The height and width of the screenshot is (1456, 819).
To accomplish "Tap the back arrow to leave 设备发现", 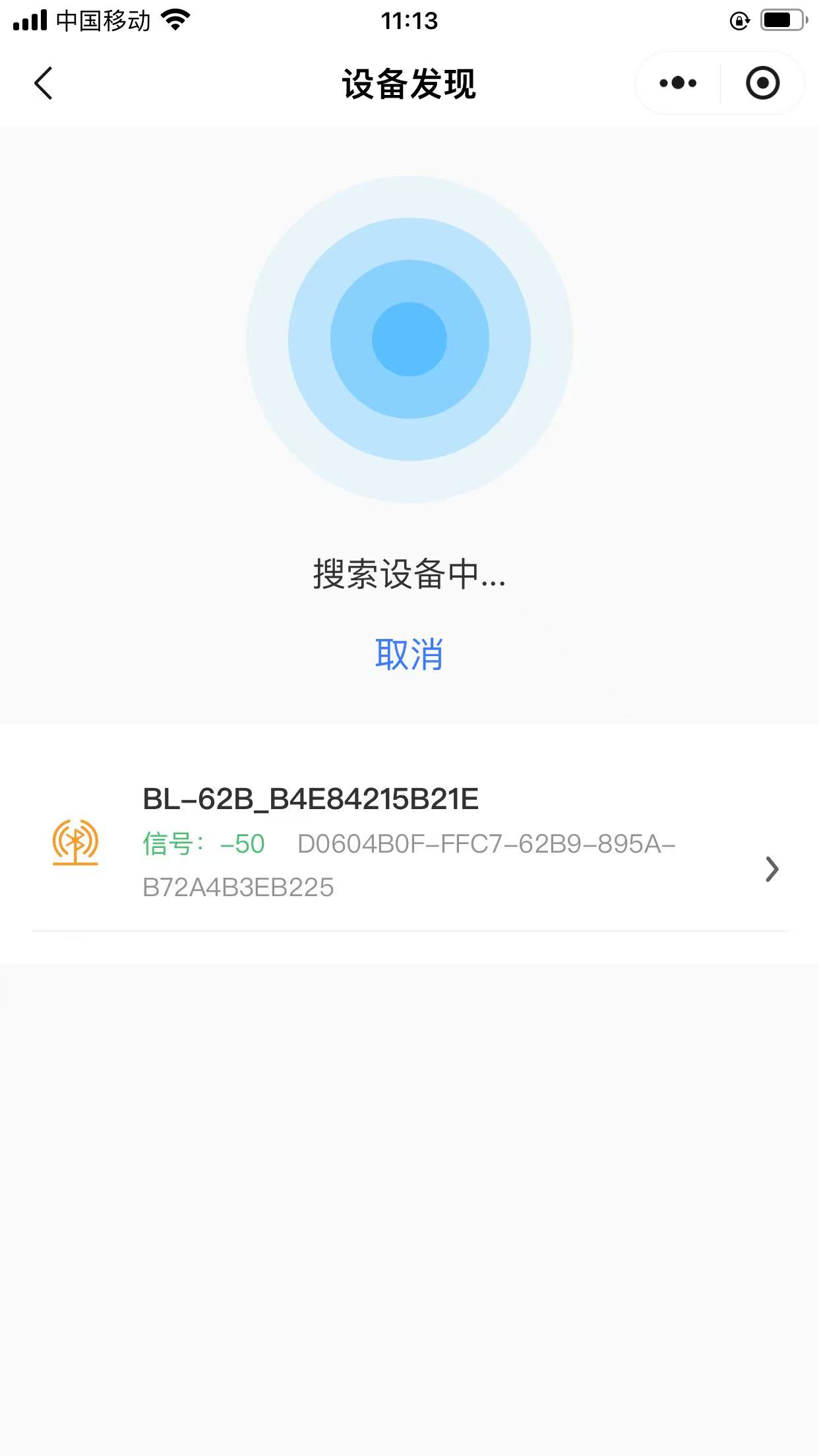I will pos(42,84).
